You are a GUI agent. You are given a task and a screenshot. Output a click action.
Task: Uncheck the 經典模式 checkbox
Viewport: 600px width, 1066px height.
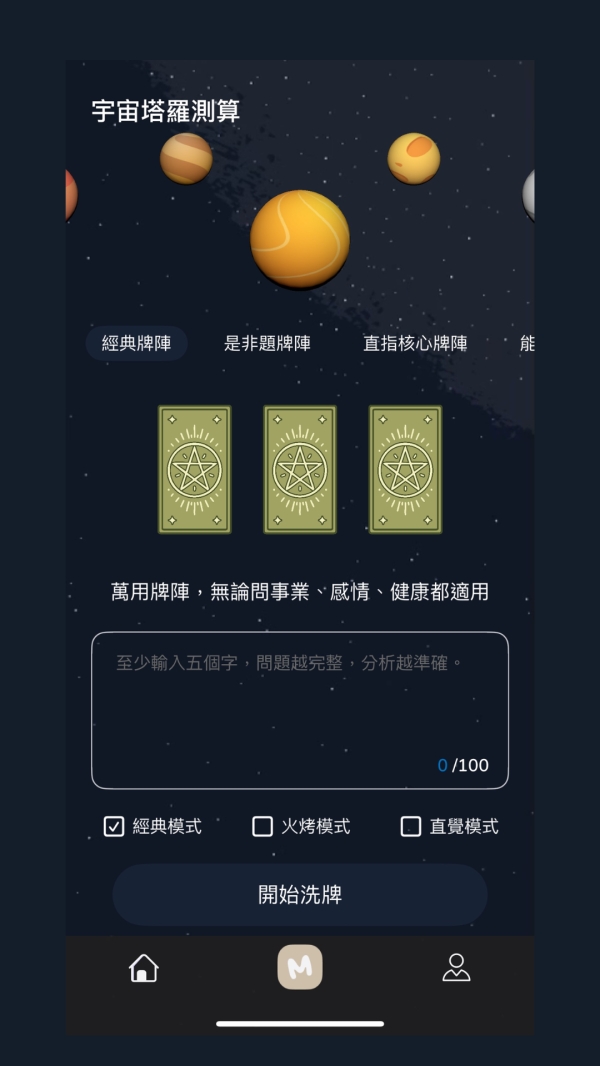(114, 826)
